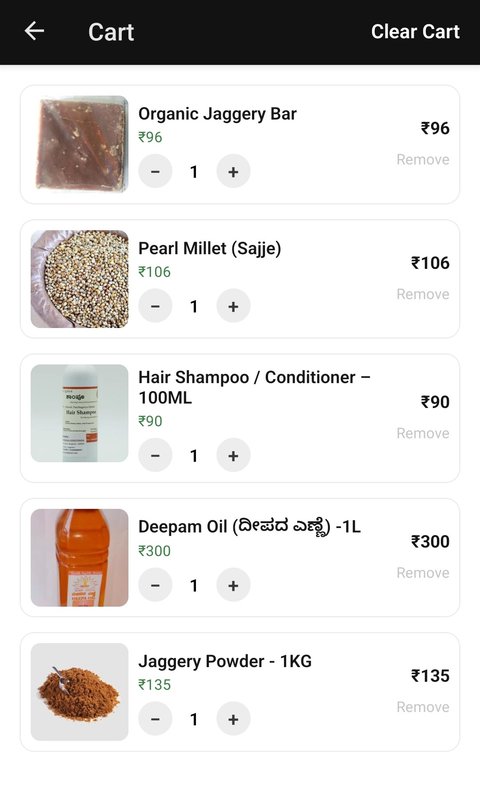Reduce Jaggery Powder 1KG quantity
Viewport: 480px width, 798px height.
point(155,719)
